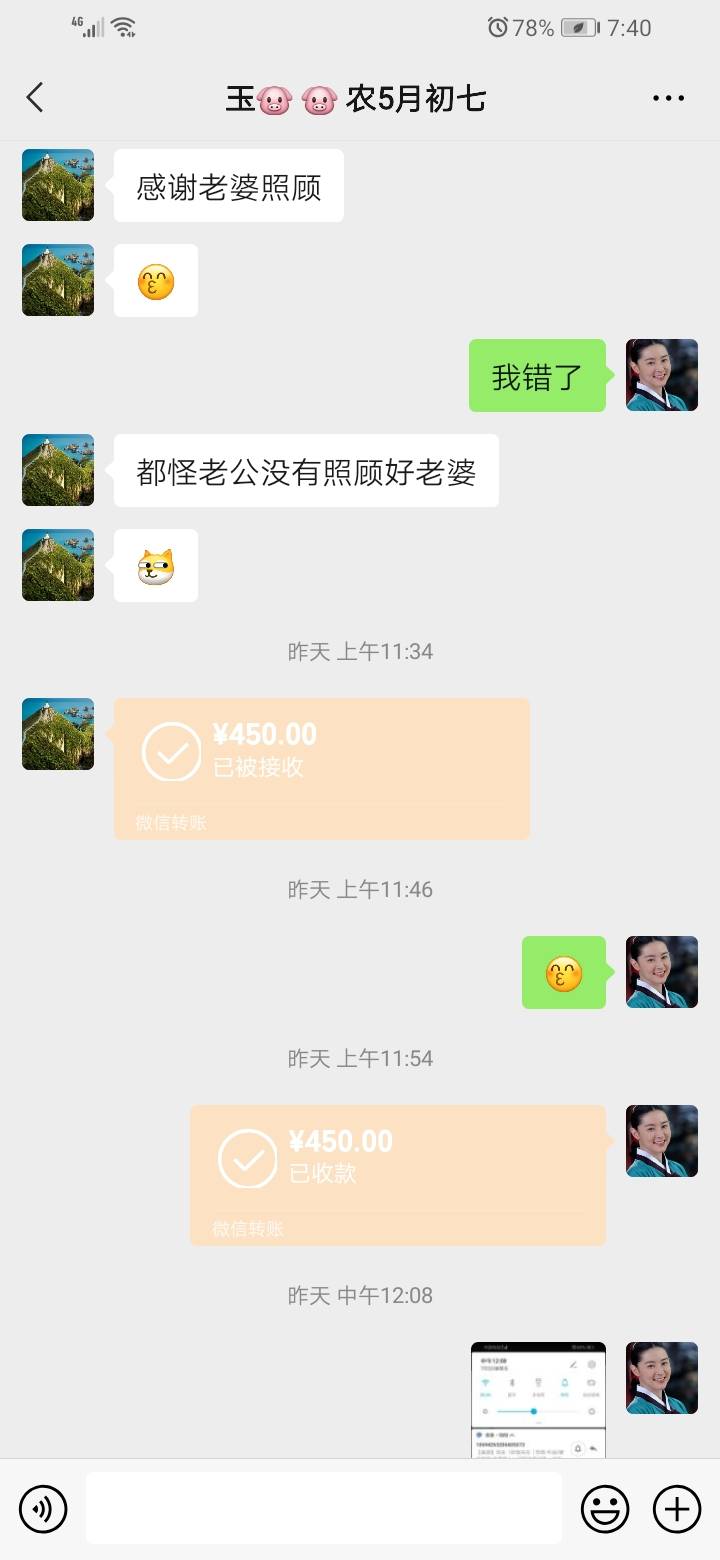Tap the wife's Great Wall avatar
720x1560 pixels.
[x=57, y=185]
